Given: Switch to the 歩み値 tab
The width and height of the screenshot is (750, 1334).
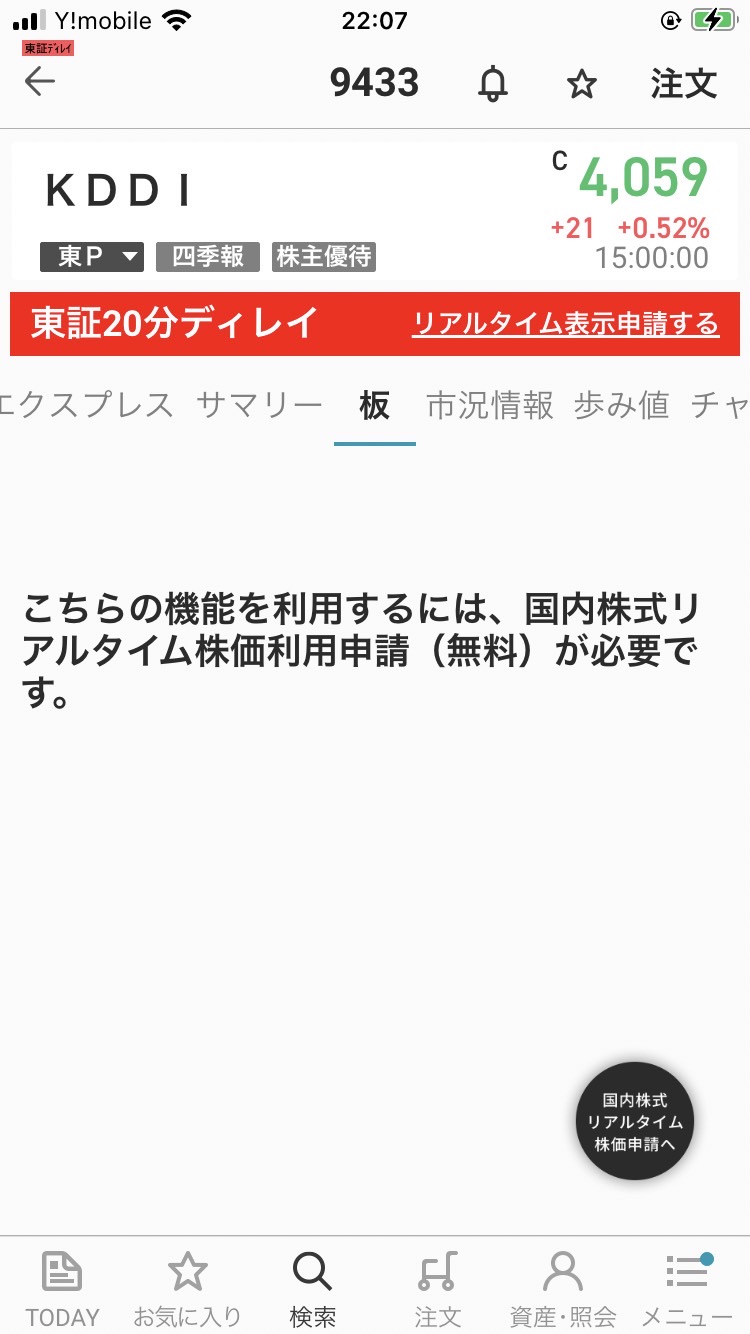Looking at the screenshot, I should (621, 405).
